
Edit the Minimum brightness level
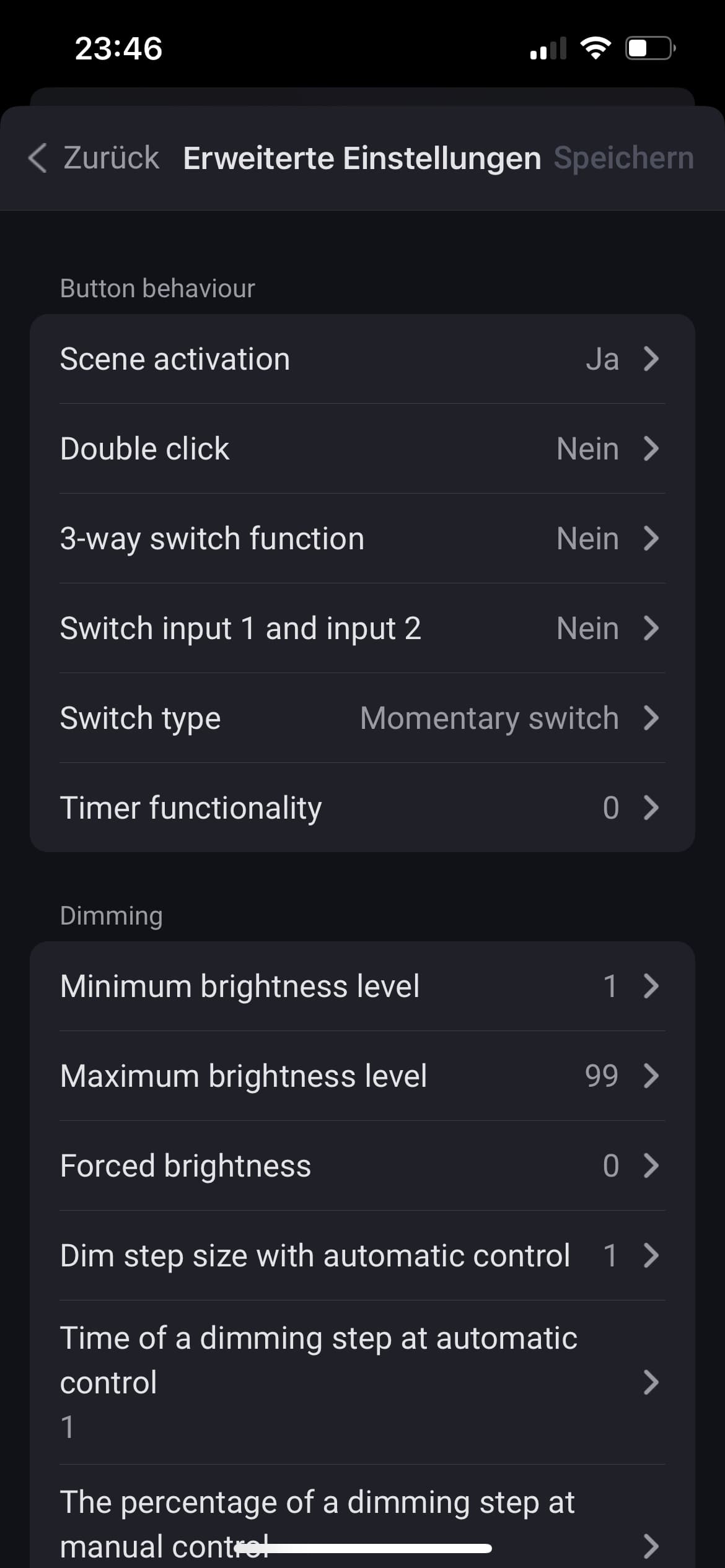(362, 987)
